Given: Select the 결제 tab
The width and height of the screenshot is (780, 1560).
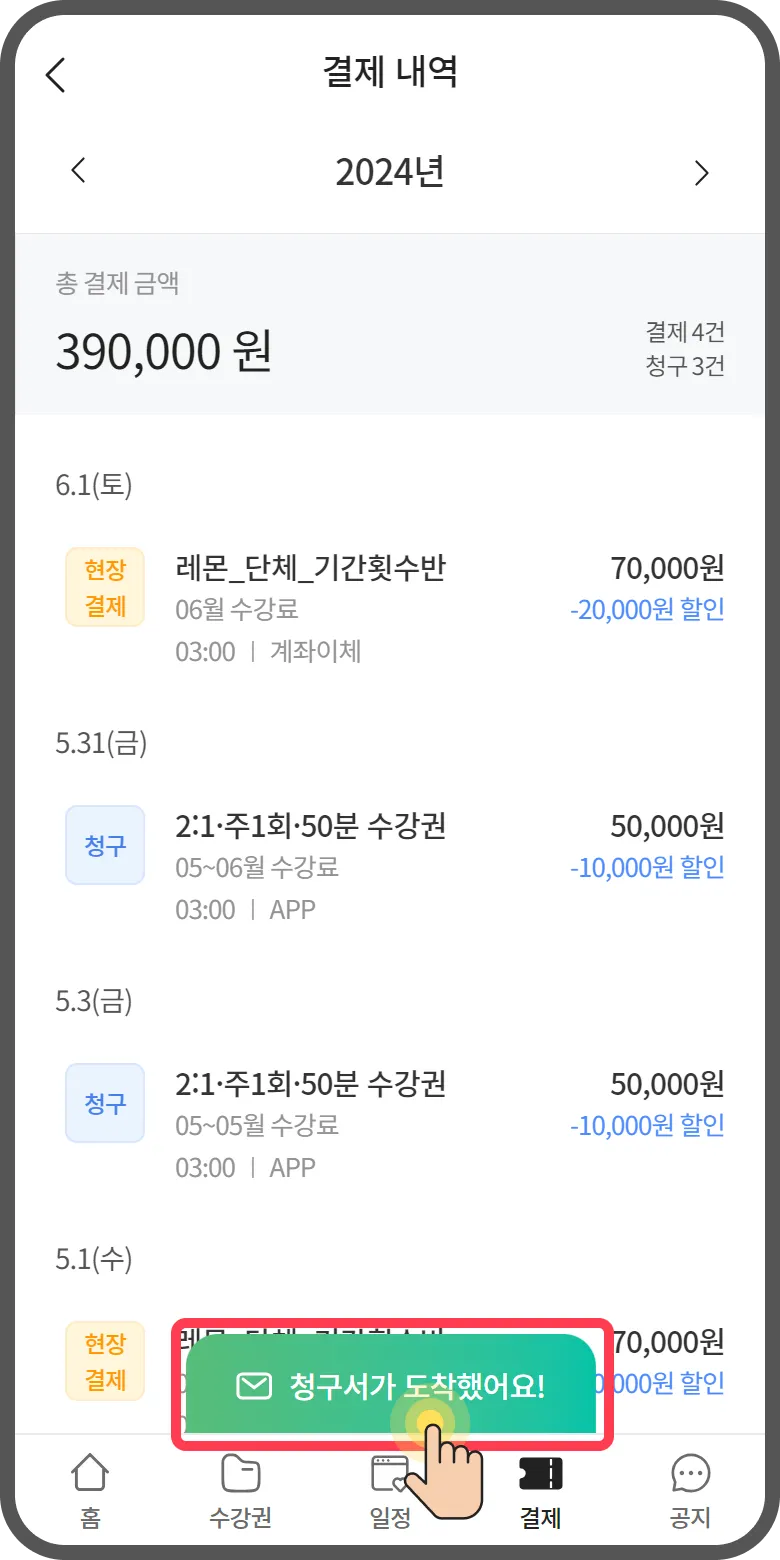Looking at the screenshot, I should tap(540, 1492).
